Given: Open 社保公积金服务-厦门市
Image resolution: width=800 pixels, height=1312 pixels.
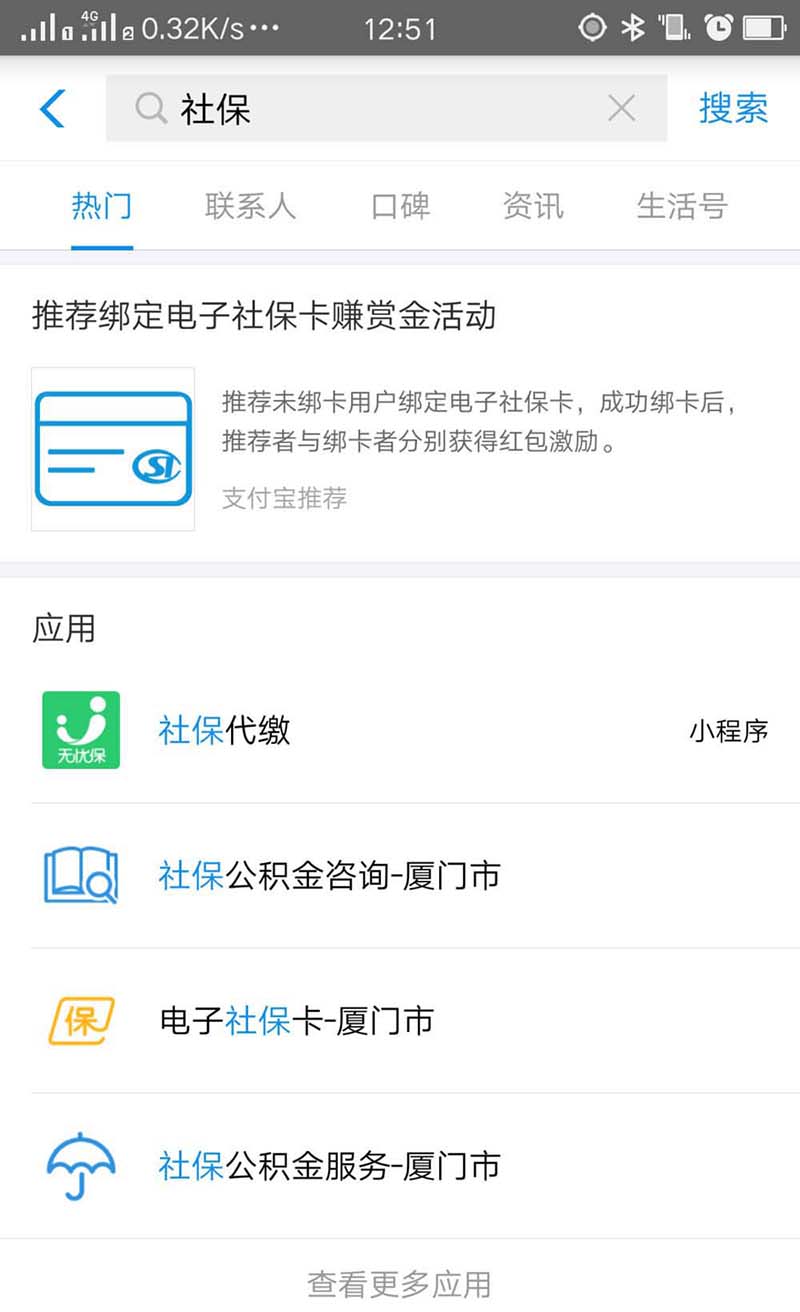Looking at the screenshot, I should click(400, 1166).
